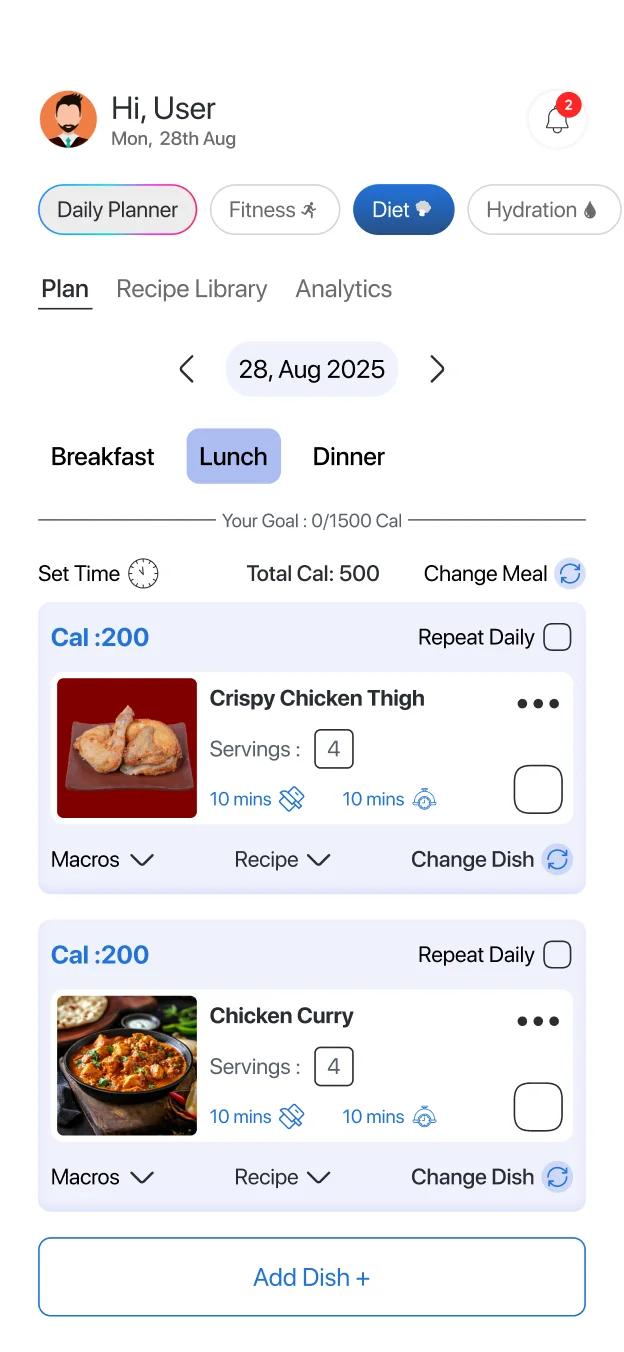This screenshot has width=624, height=1352.
Task: Select the Fitness chip
Action: click(274, 210)
